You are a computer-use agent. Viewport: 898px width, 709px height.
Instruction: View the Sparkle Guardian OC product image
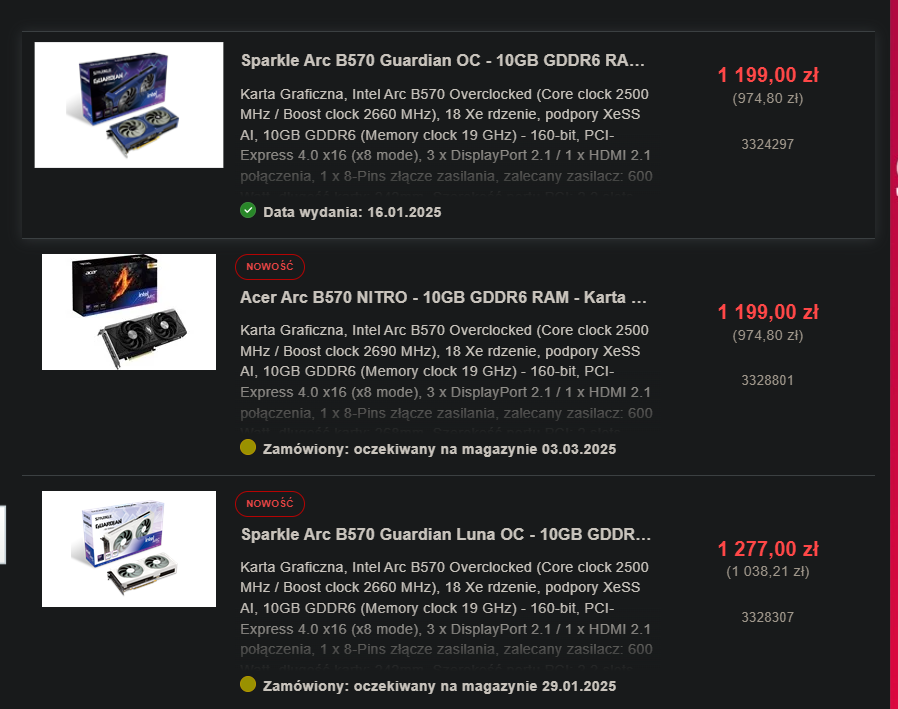129,105
